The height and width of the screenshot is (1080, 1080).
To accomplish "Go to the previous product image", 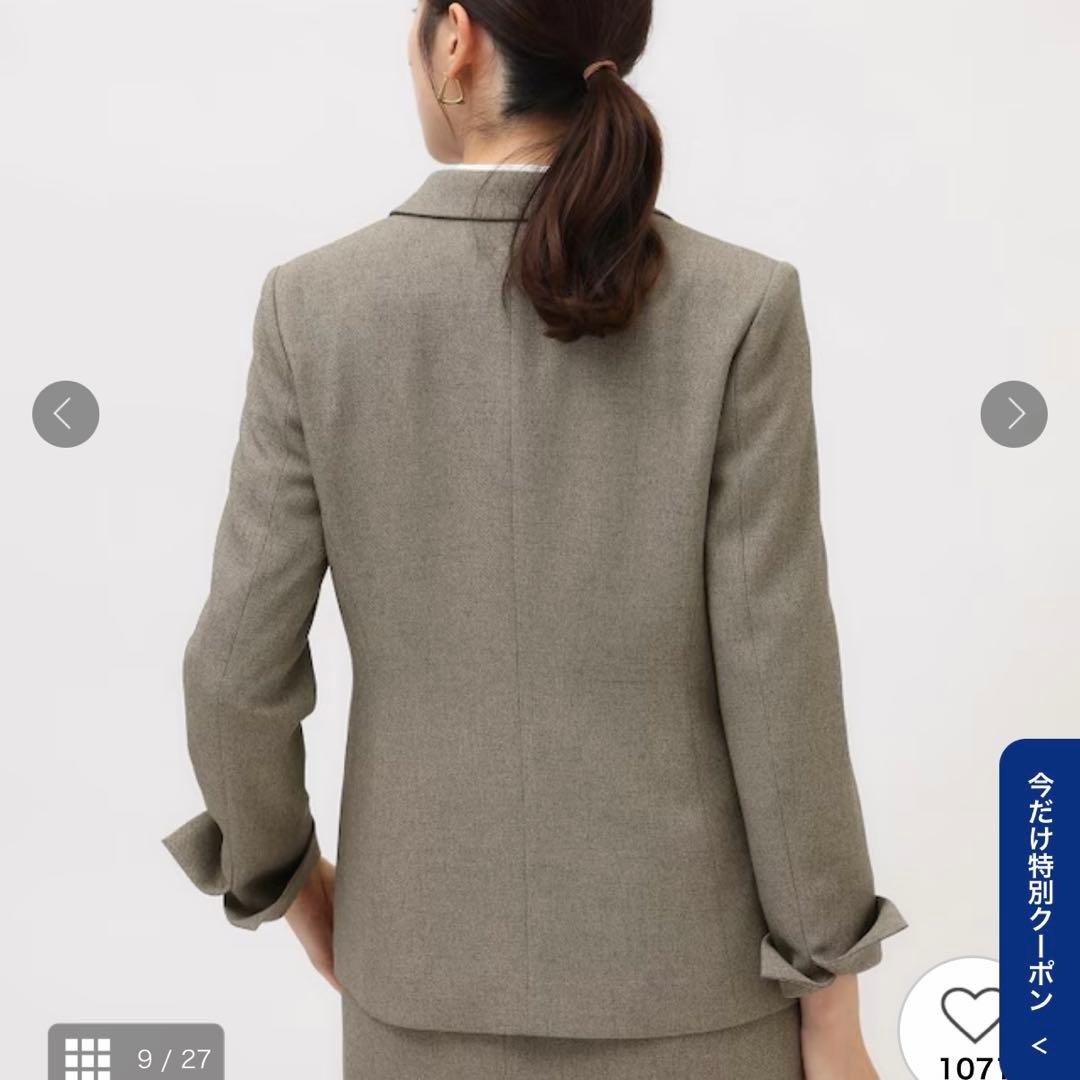I will point(65,413).
